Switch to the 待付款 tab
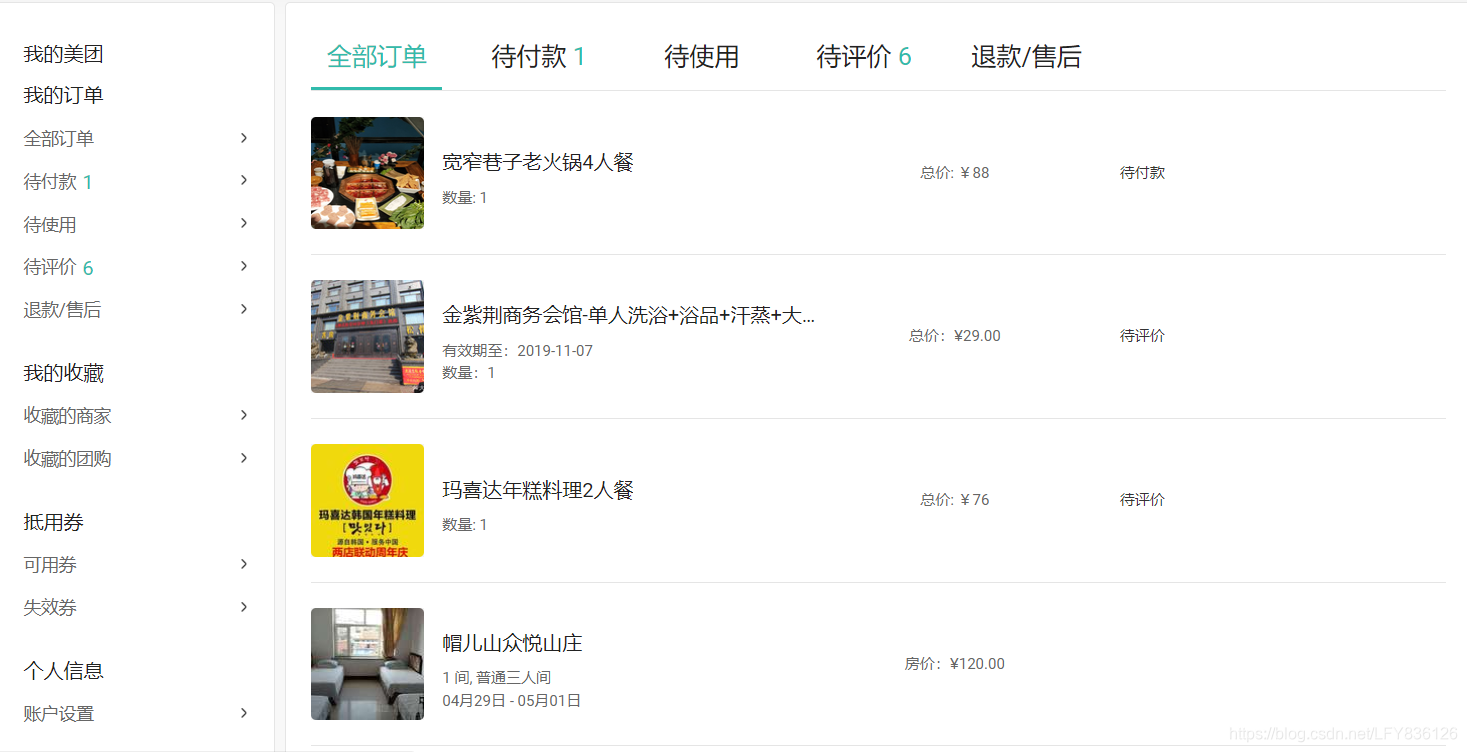1467x752 pixels. [537, 57]
